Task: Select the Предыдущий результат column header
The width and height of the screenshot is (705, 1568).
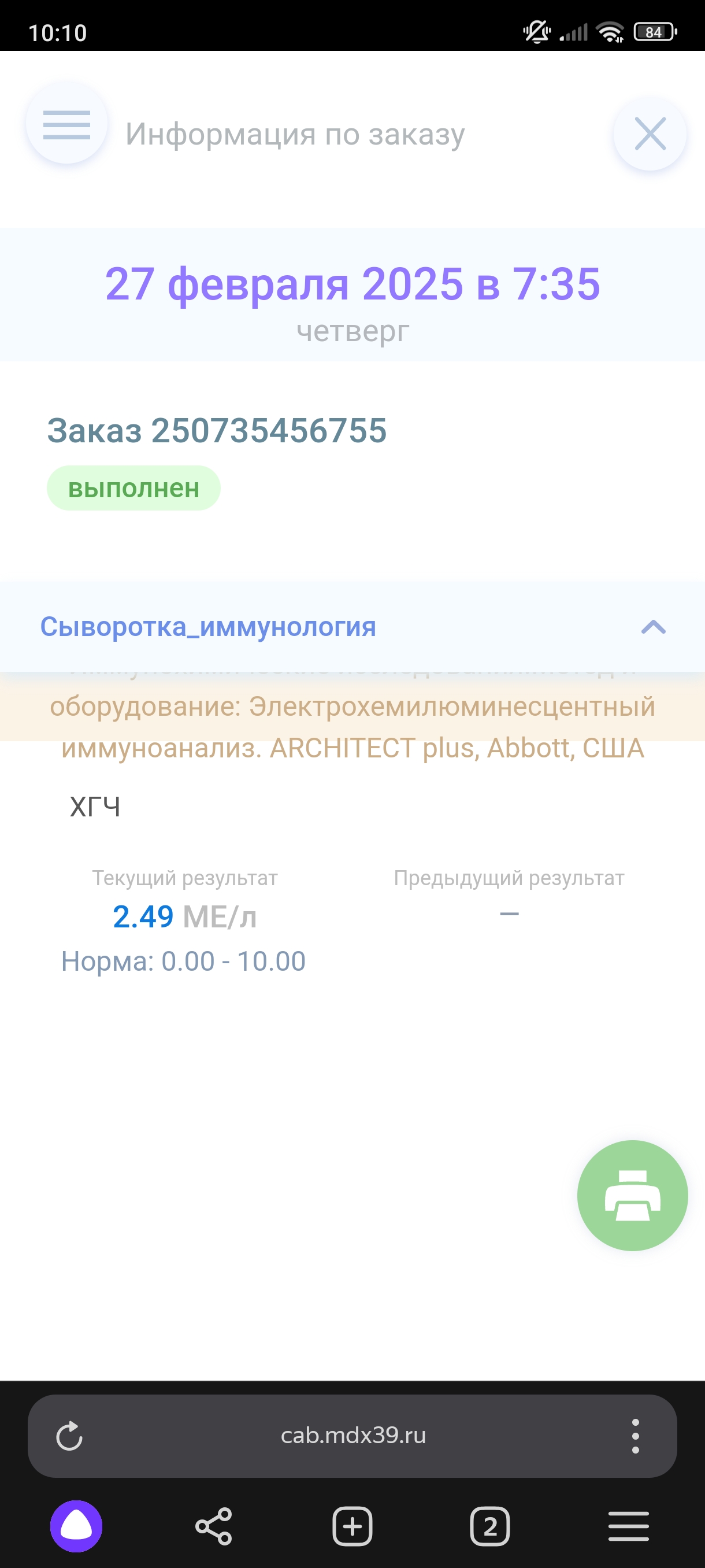Action: (x=509, y=877)
